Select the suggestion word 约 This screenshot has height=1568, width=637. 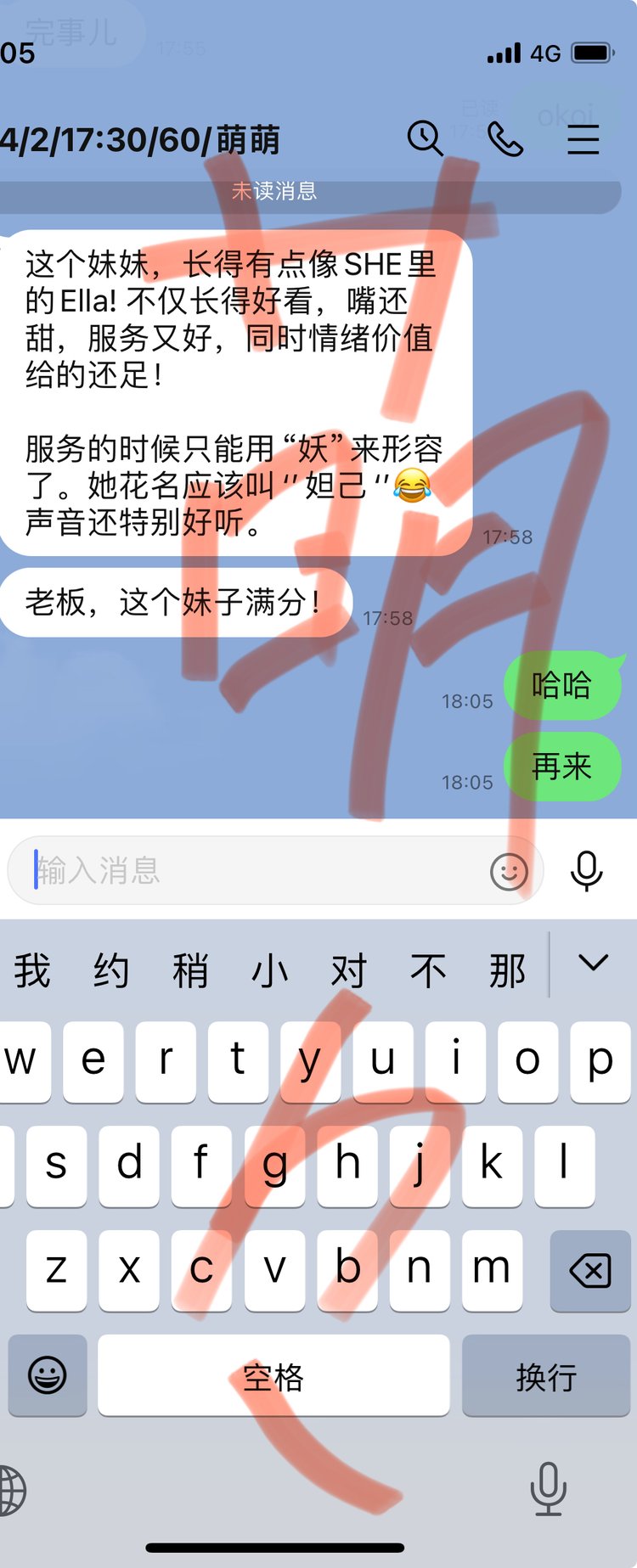pos(111,970)
